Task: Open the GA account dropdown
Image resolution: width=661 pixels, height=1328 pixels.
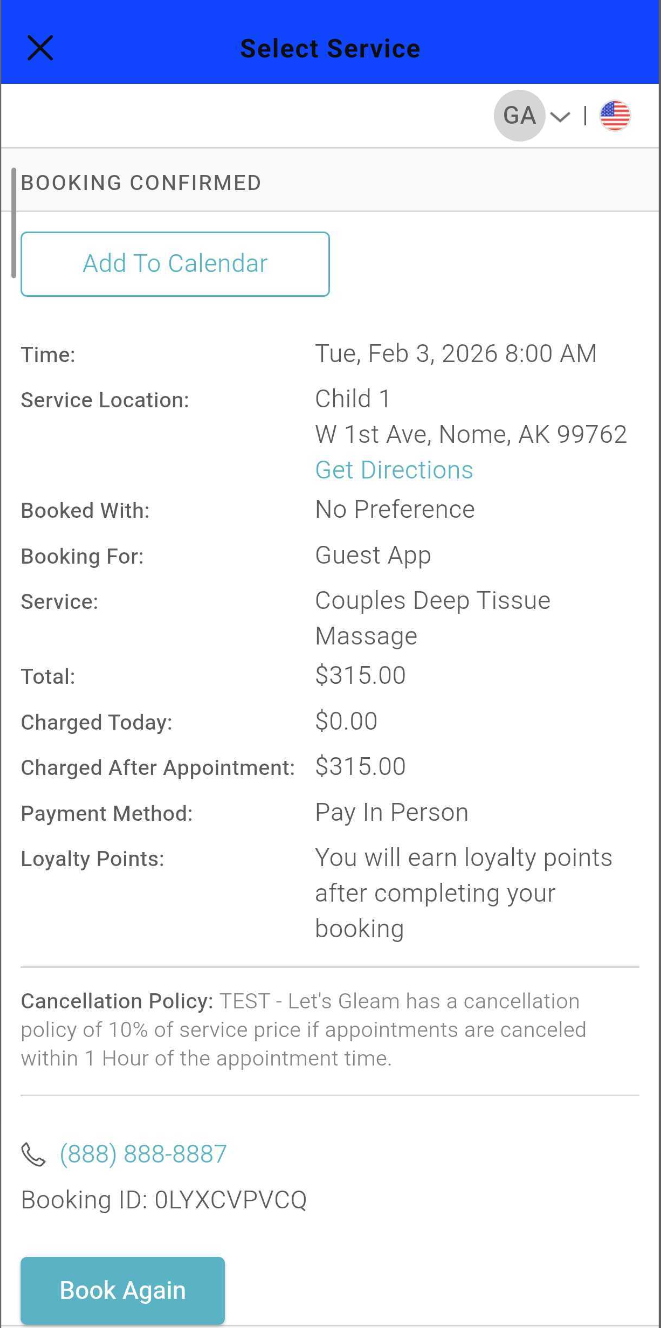Action: tap(532, 116)
